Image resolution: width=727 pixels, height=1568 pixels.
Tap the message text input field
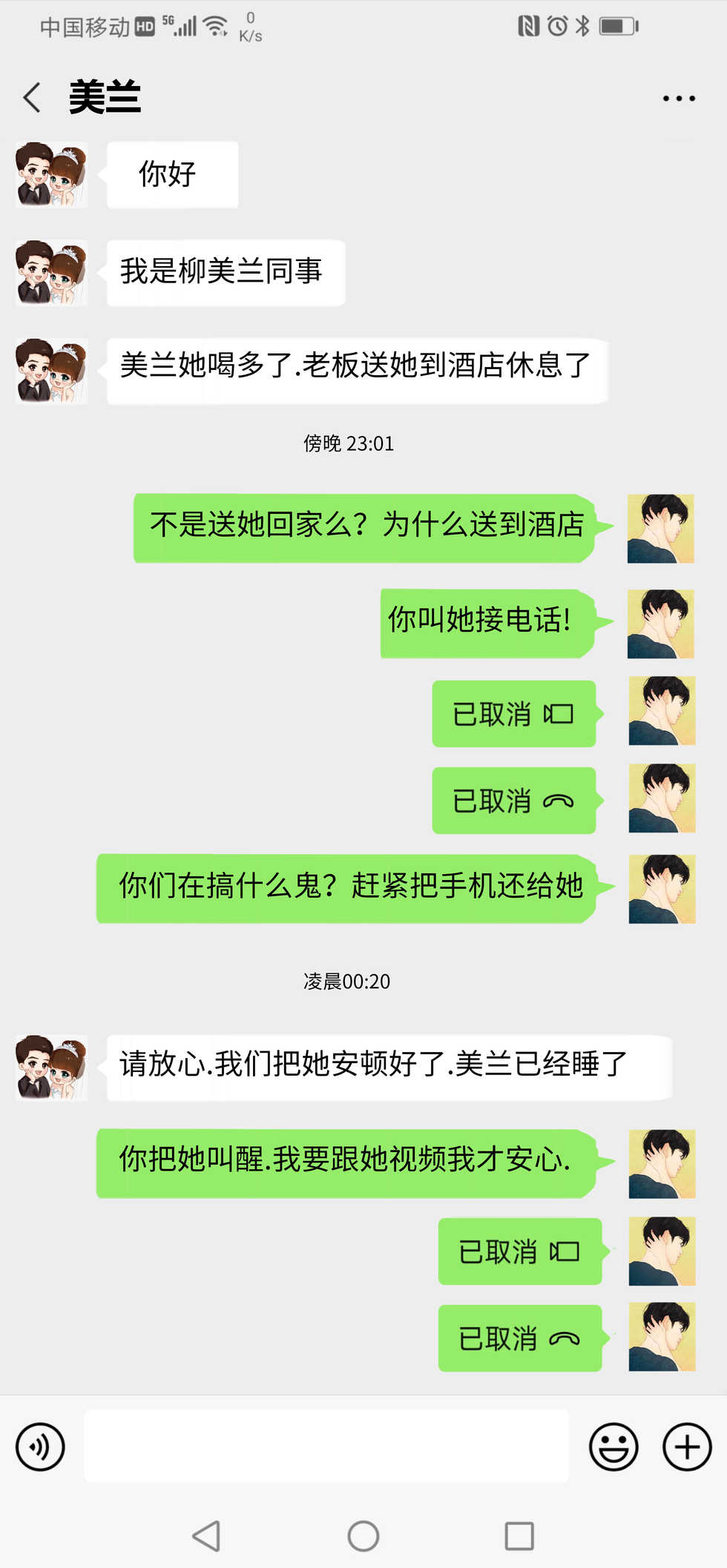pyautogui.click(x=326, y=1446)
